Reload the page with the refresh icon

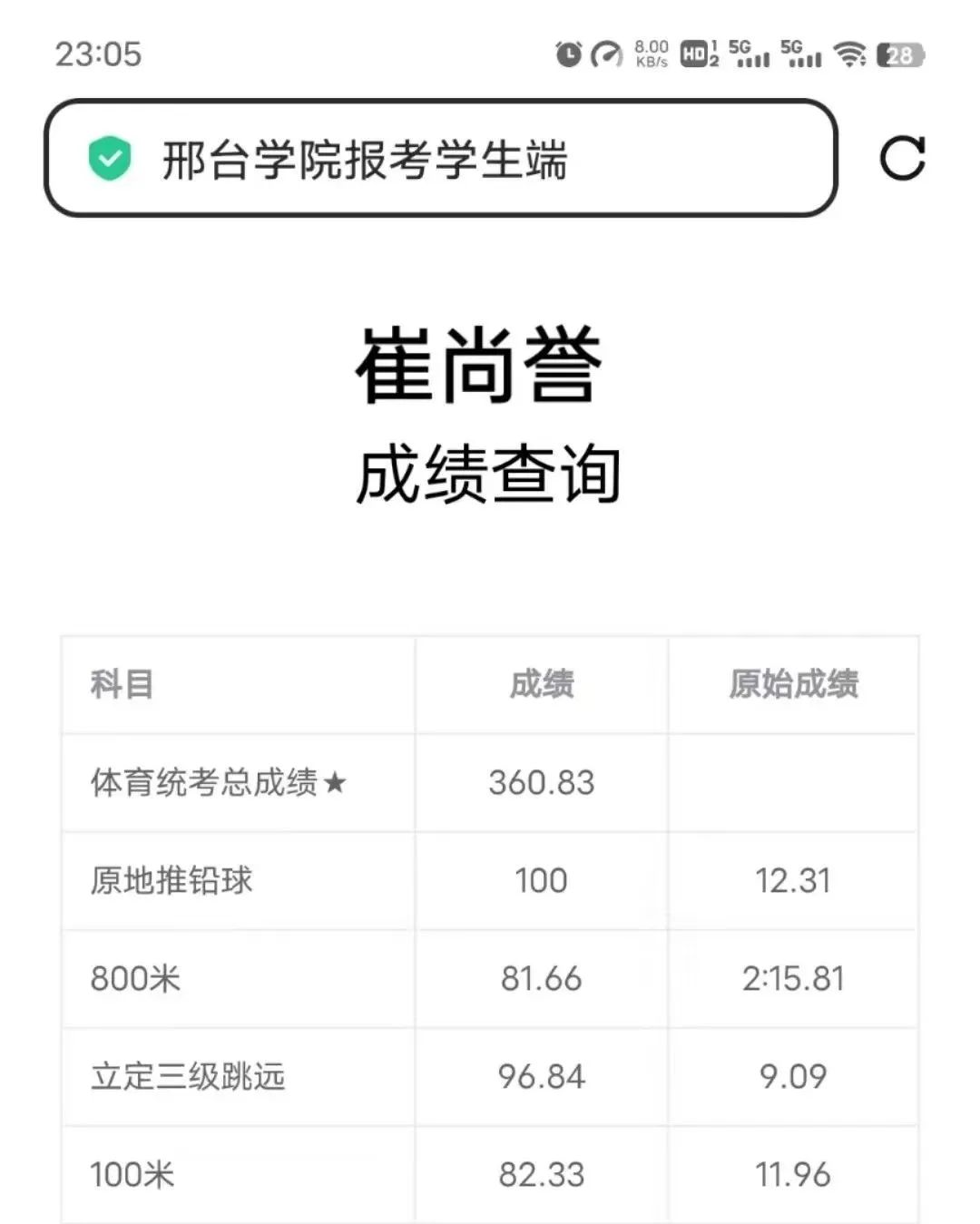coord(902,159)
